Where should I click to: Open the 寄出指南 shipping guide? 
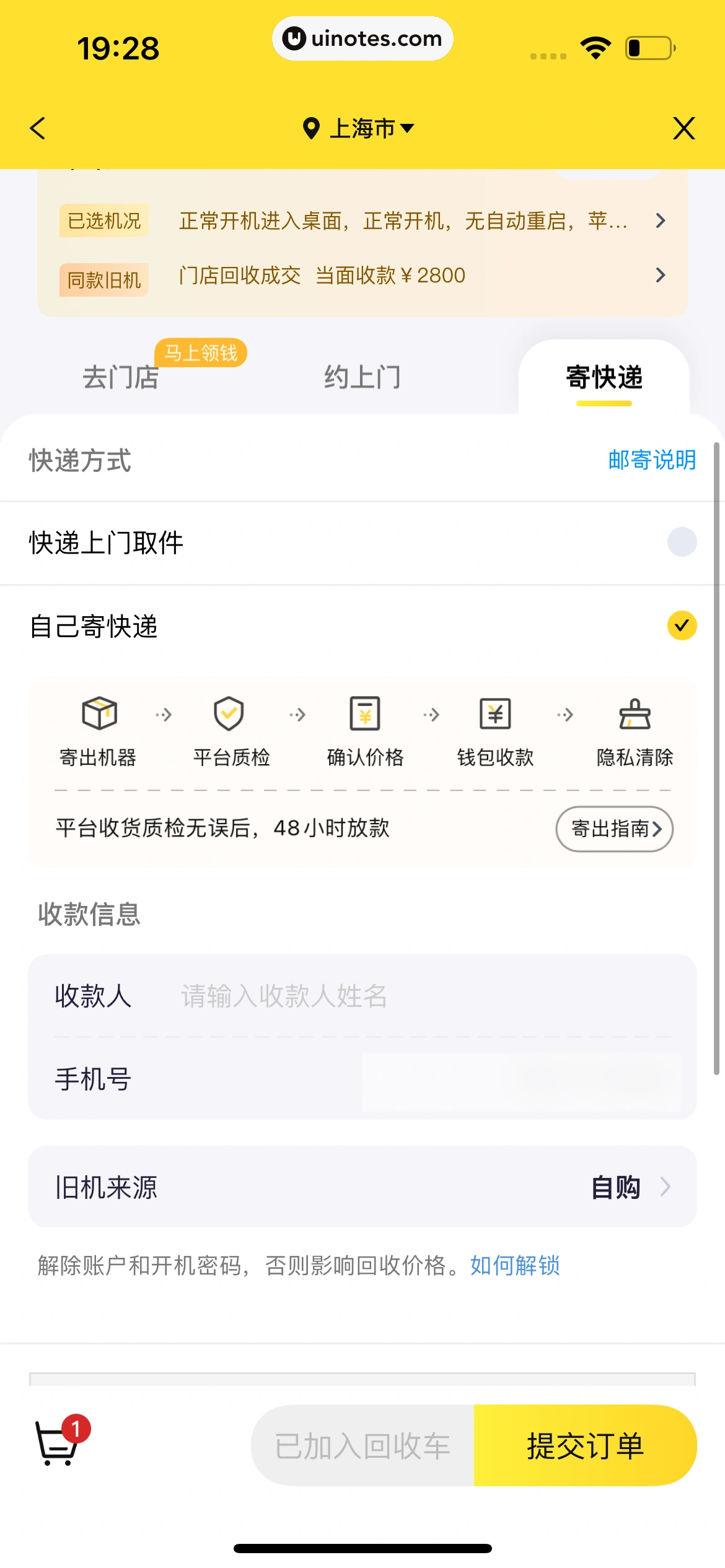(615, 829)
